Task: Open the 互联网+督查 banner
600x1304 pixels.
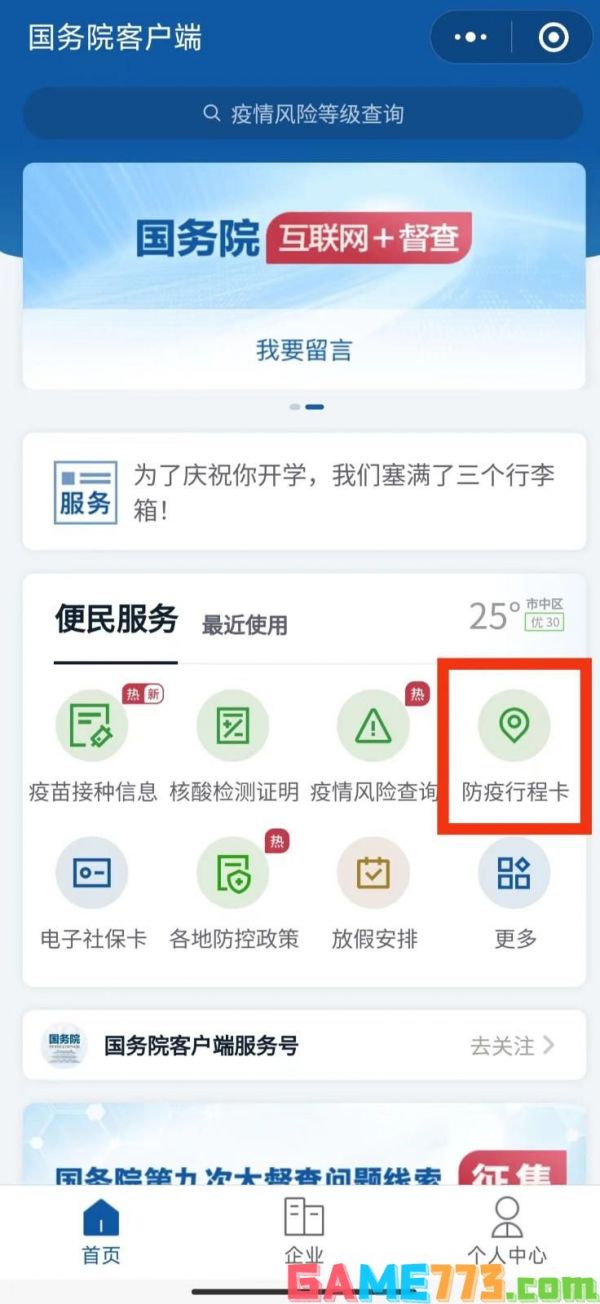Action: coord(304,275)
